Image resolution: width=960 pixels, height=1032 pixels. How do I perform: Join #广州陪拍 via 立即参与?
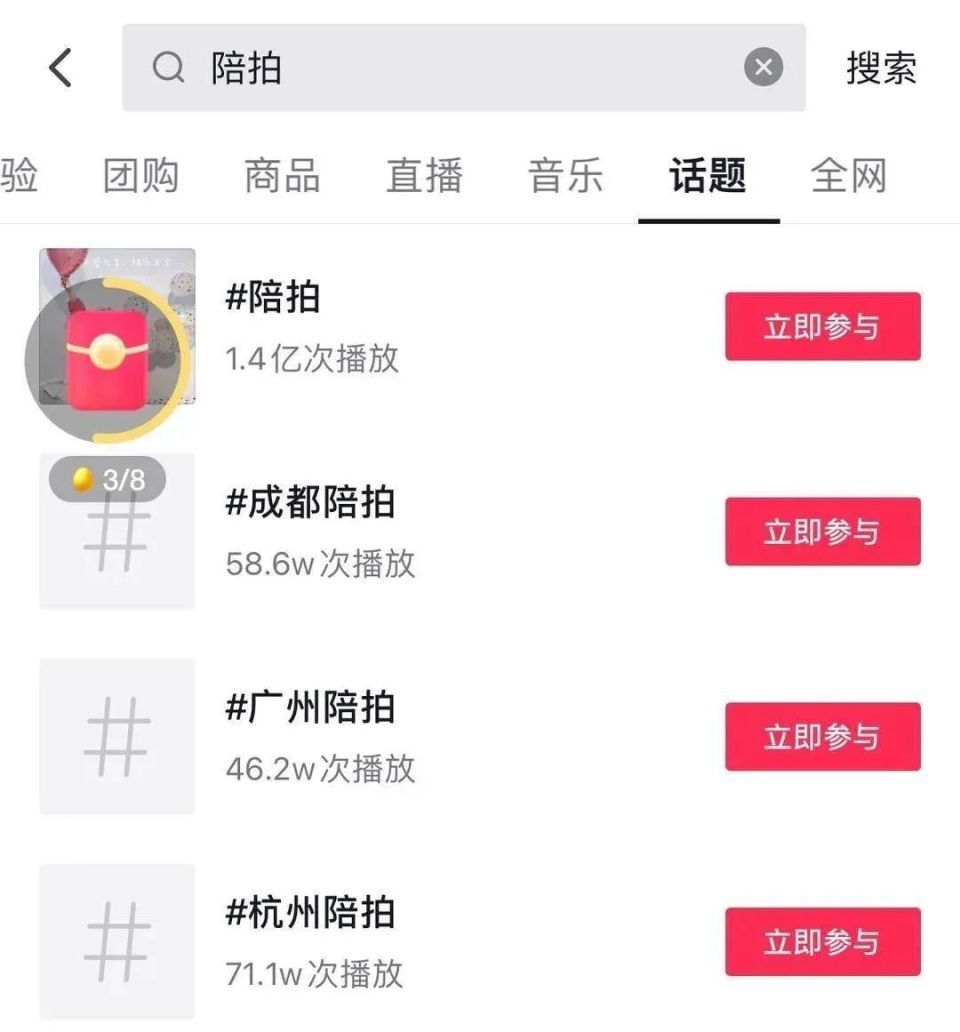[x=822, y=737]
